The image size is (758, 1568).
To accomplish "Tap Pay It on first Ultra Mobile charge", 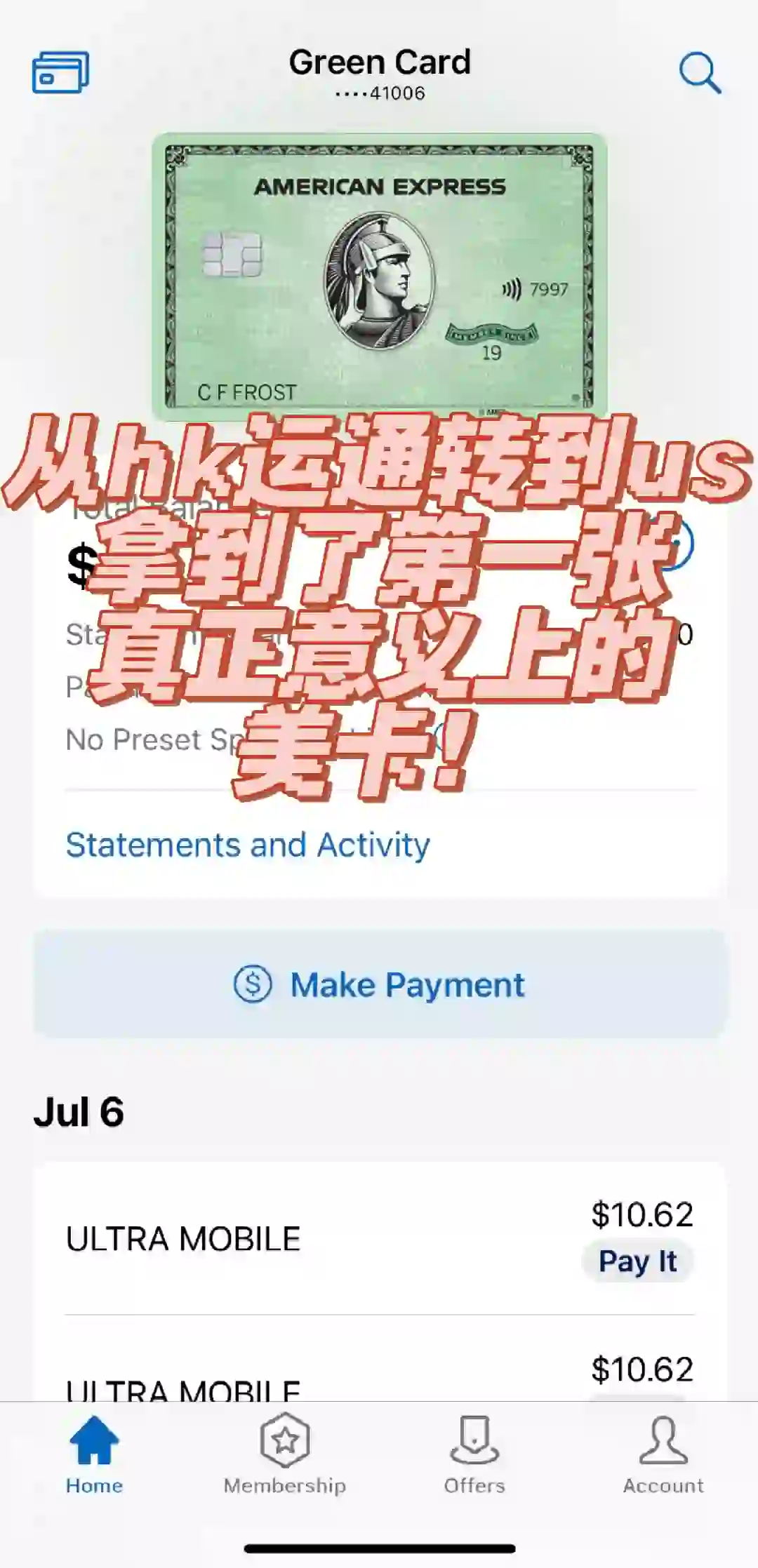I will pyautogui.click(x=637, y=1261).
